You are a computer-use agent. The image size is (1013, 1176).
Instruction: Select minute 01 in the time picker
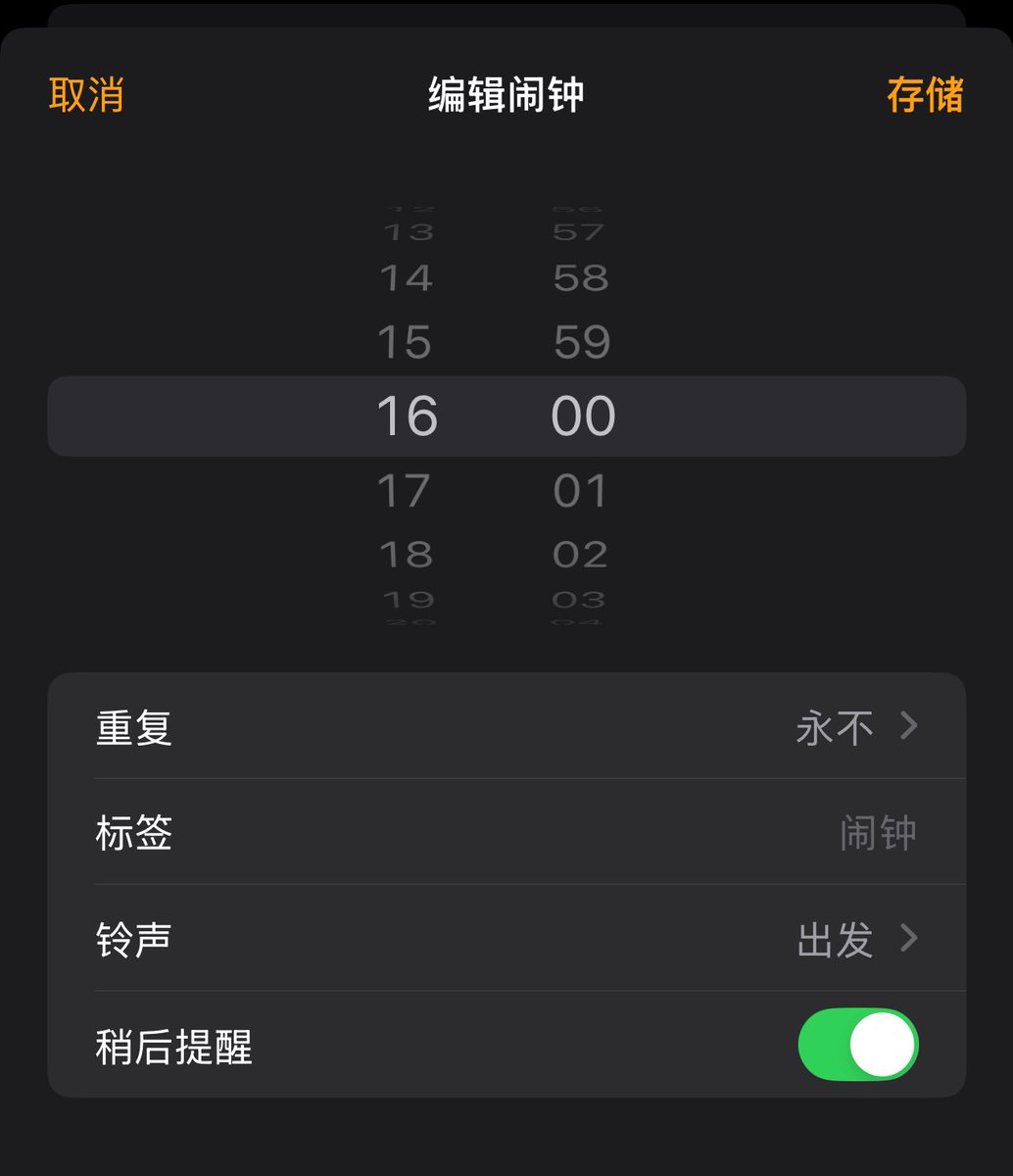[581, 490]
